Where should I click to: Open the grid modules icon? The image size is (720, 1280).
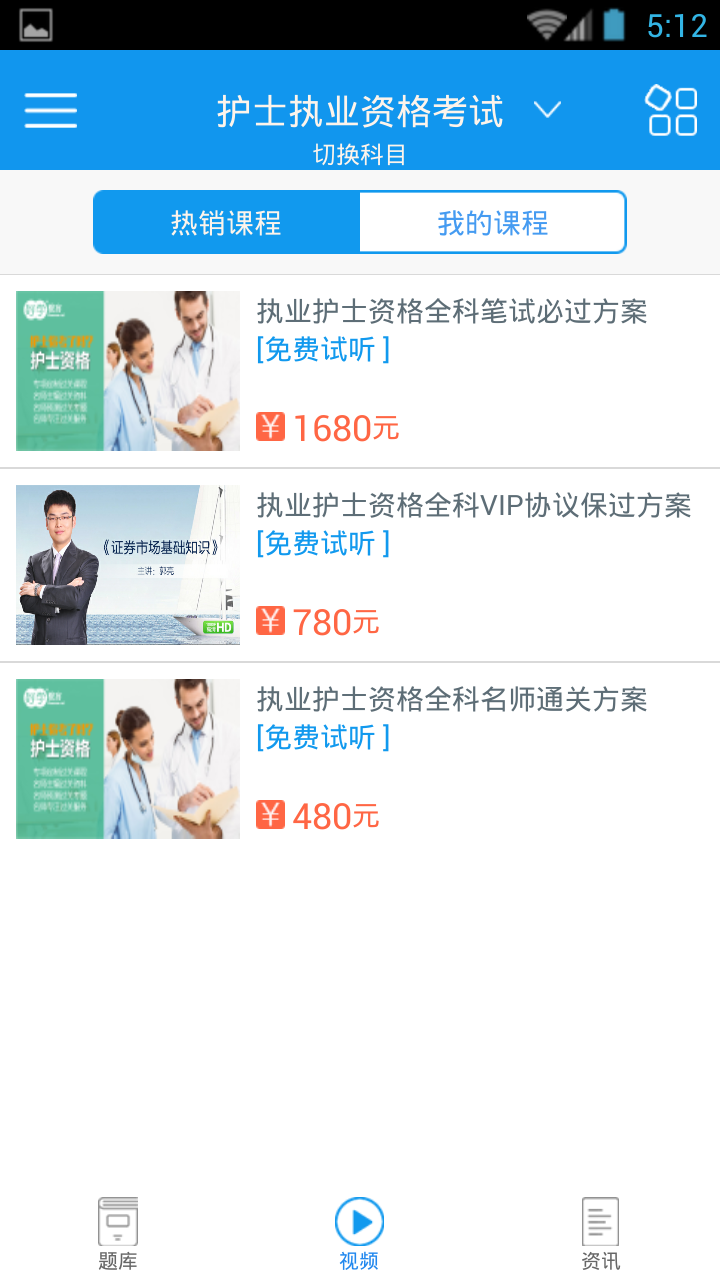click(x=672, y=110)
